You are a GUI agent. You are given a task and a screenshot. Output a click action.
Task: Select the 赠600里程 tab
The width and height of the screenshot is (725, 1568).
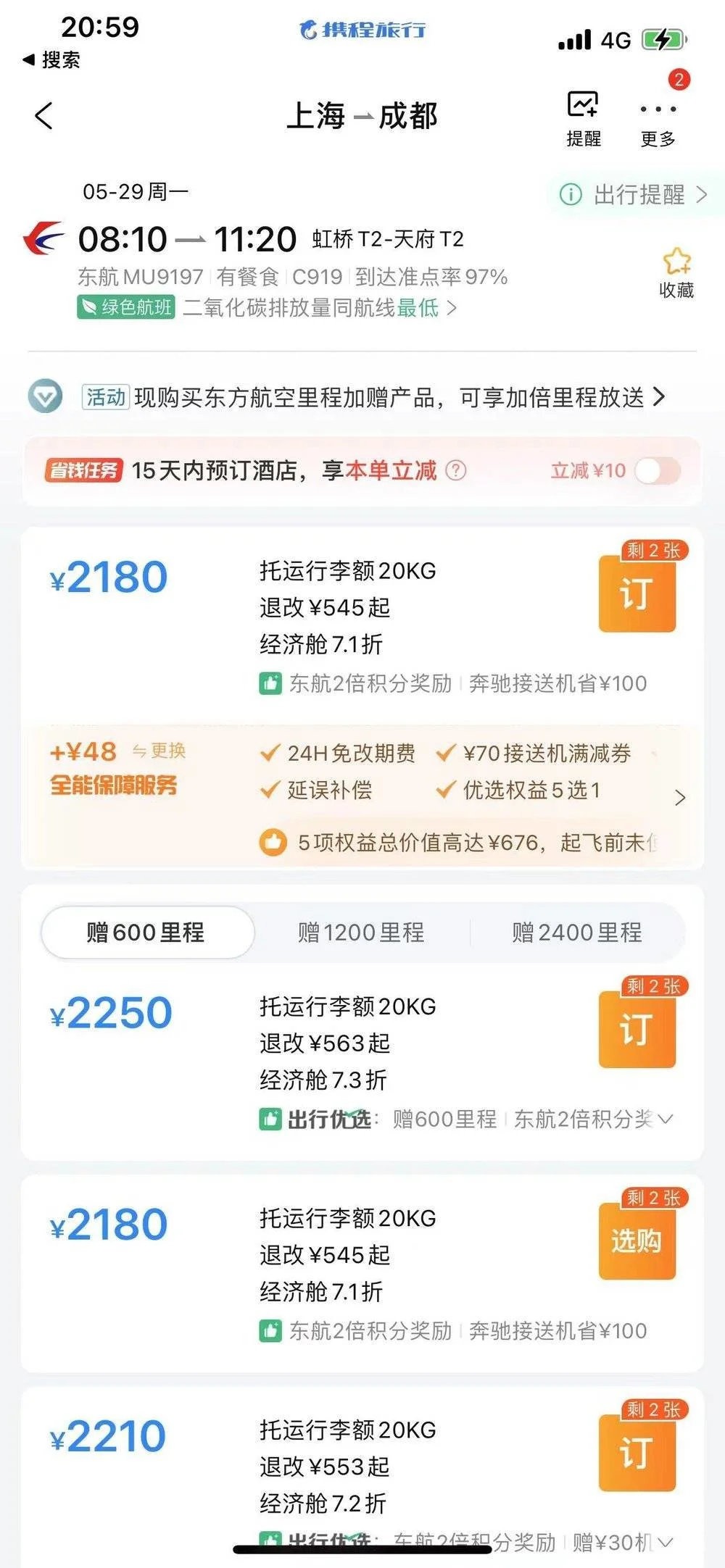[x=146, y=933]
